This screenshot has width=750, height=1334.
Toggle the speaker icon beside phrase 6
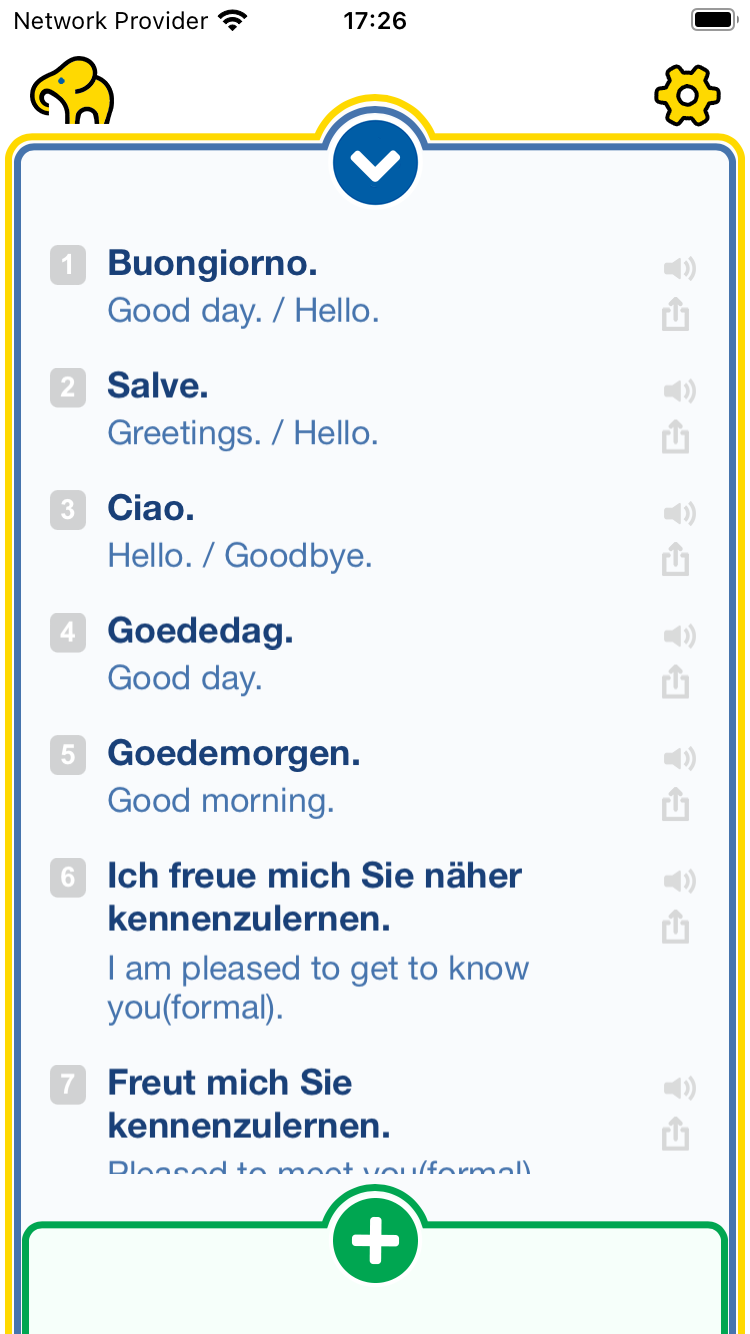pos(680,881)
